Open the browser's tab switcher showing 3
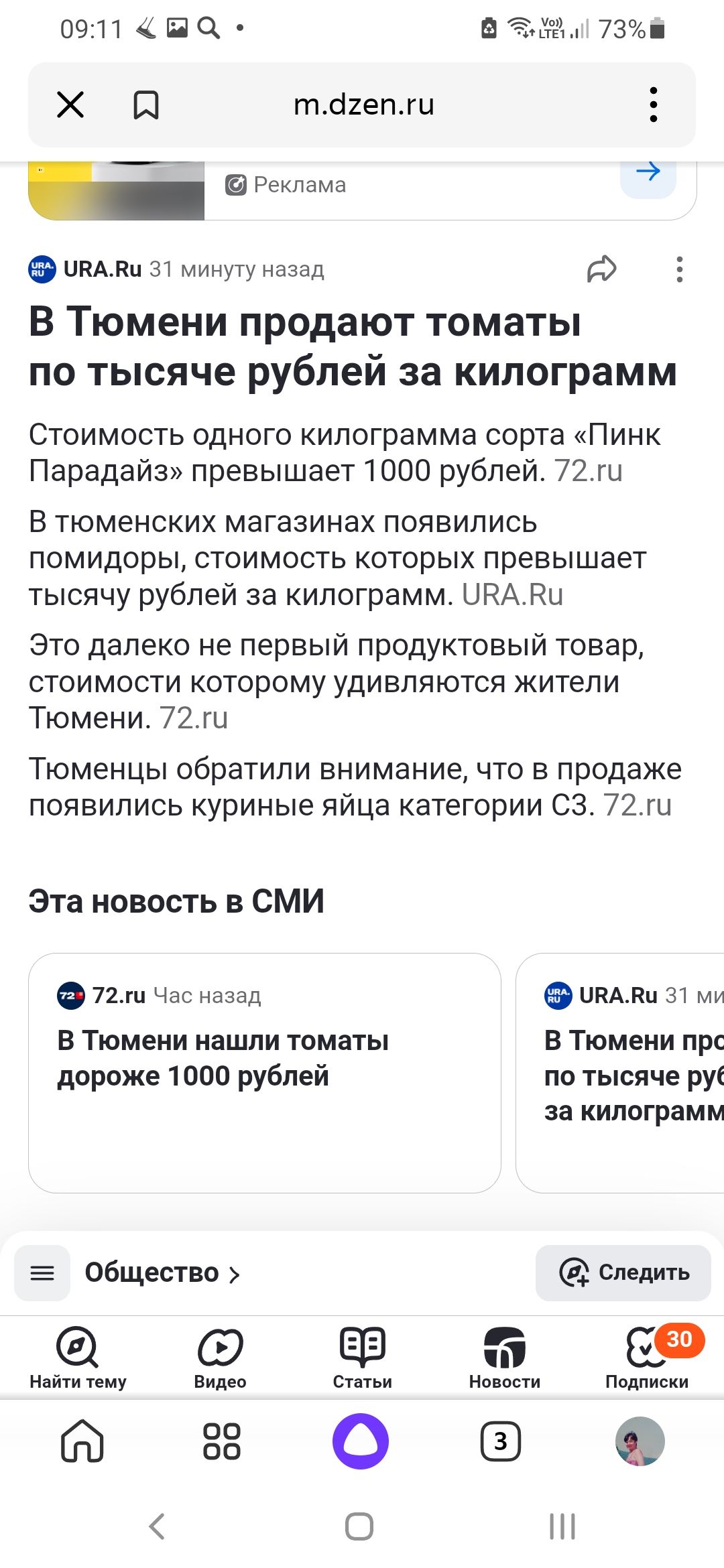Image resolution: width=724 pixels, height=1568 pixels. click(501, 1441)
